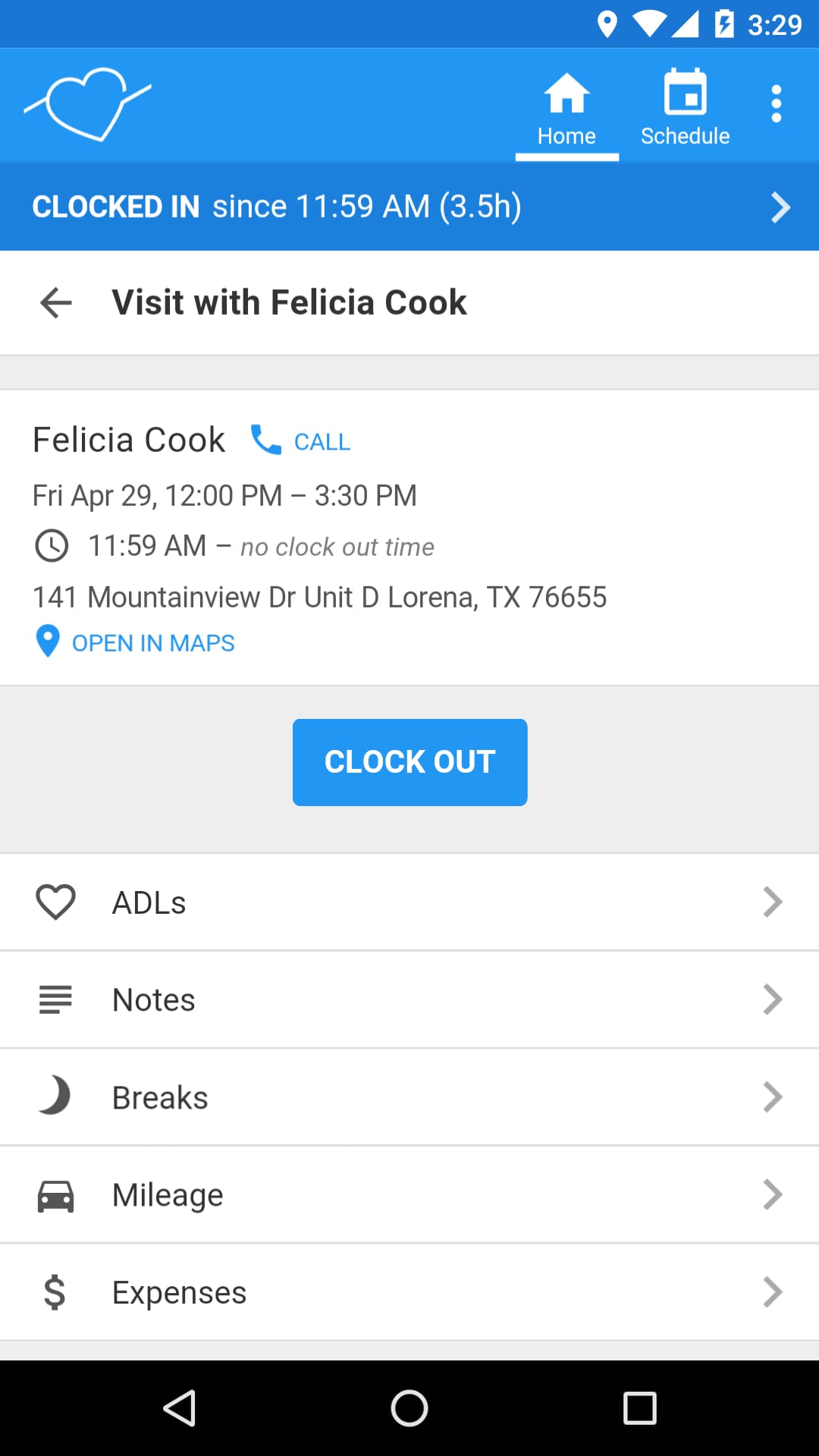This screenshot has height=1456, width=819.
Task: Click the notes lines icon beside Notes
Action: (55, 999)
